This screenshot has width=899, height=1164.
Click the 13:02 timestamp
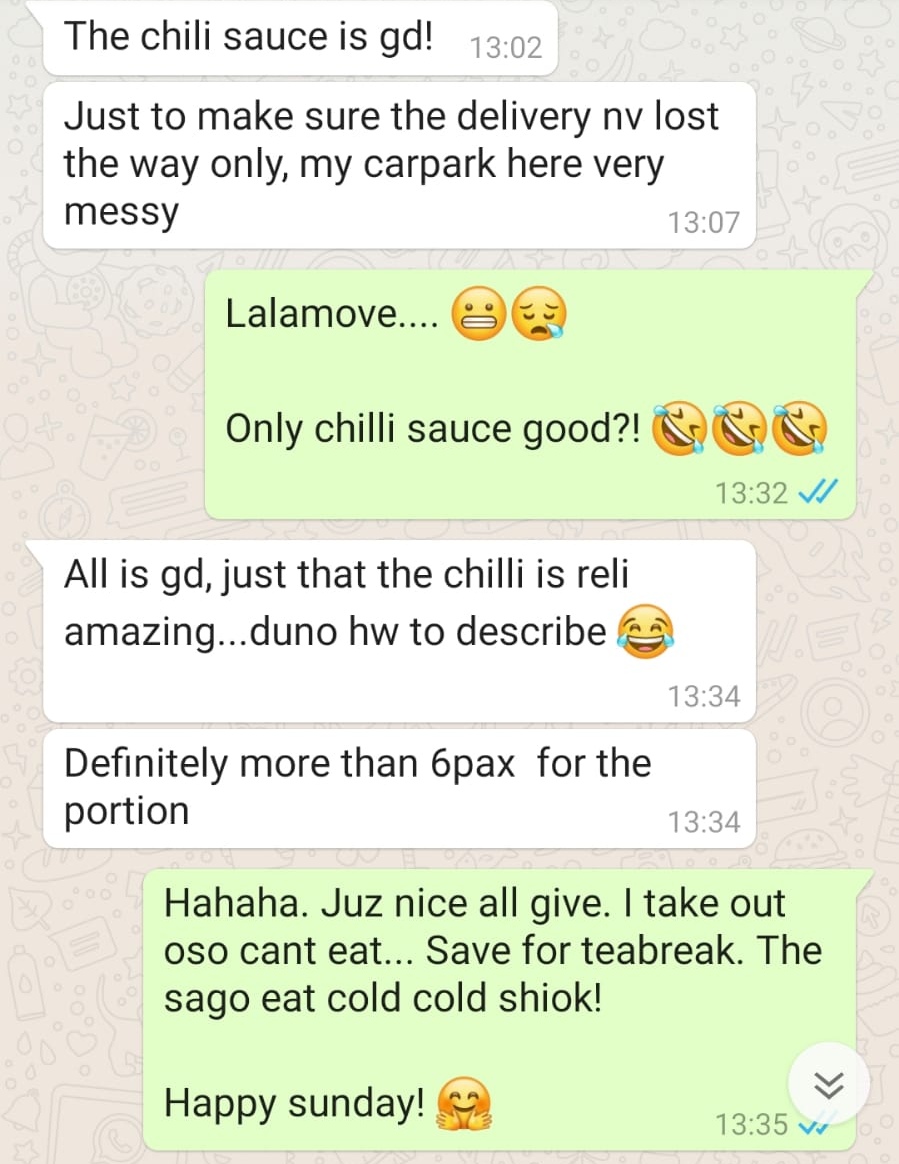[505, 47]
